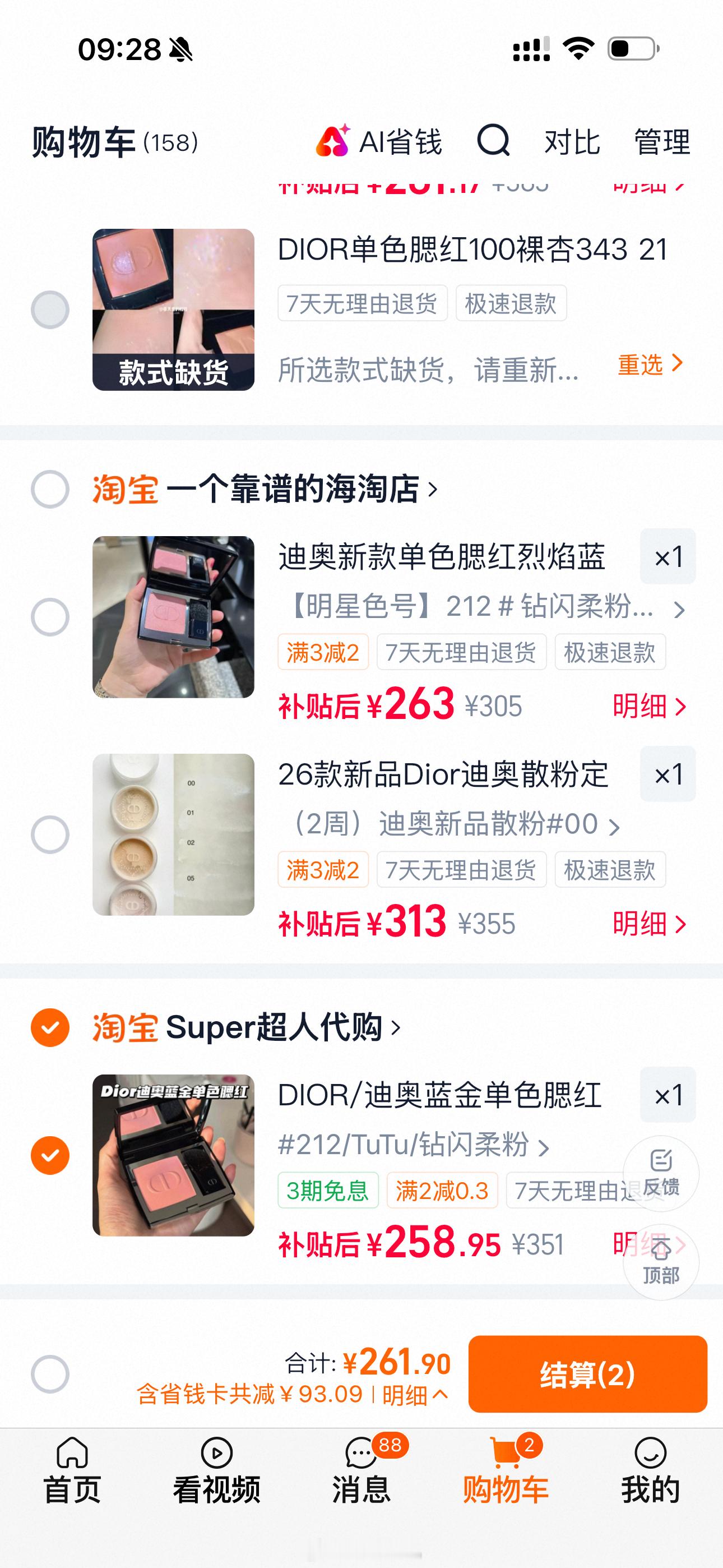Tap 结算(2) to check out

(x=587, y=1375)
